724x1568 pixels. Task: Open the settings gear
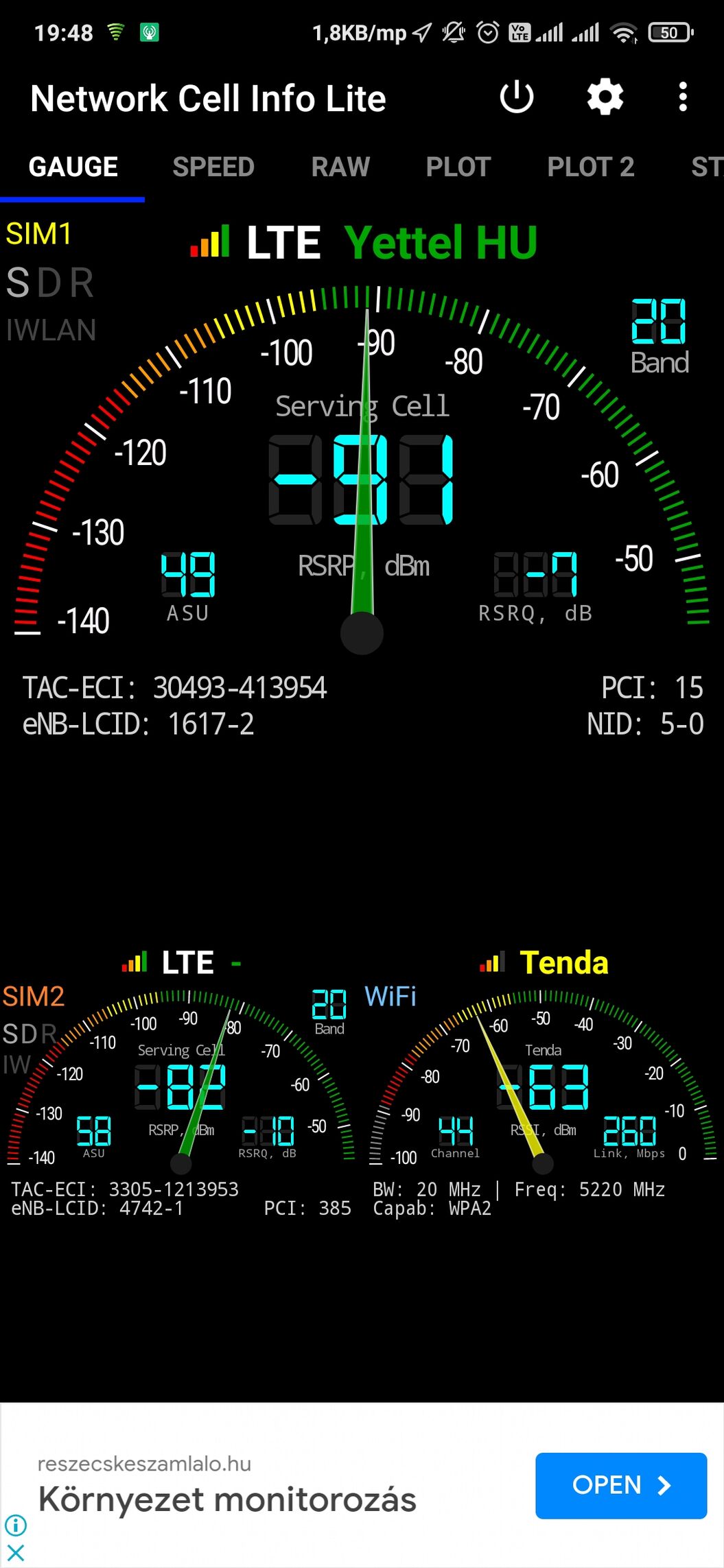(x=605, y=97)
